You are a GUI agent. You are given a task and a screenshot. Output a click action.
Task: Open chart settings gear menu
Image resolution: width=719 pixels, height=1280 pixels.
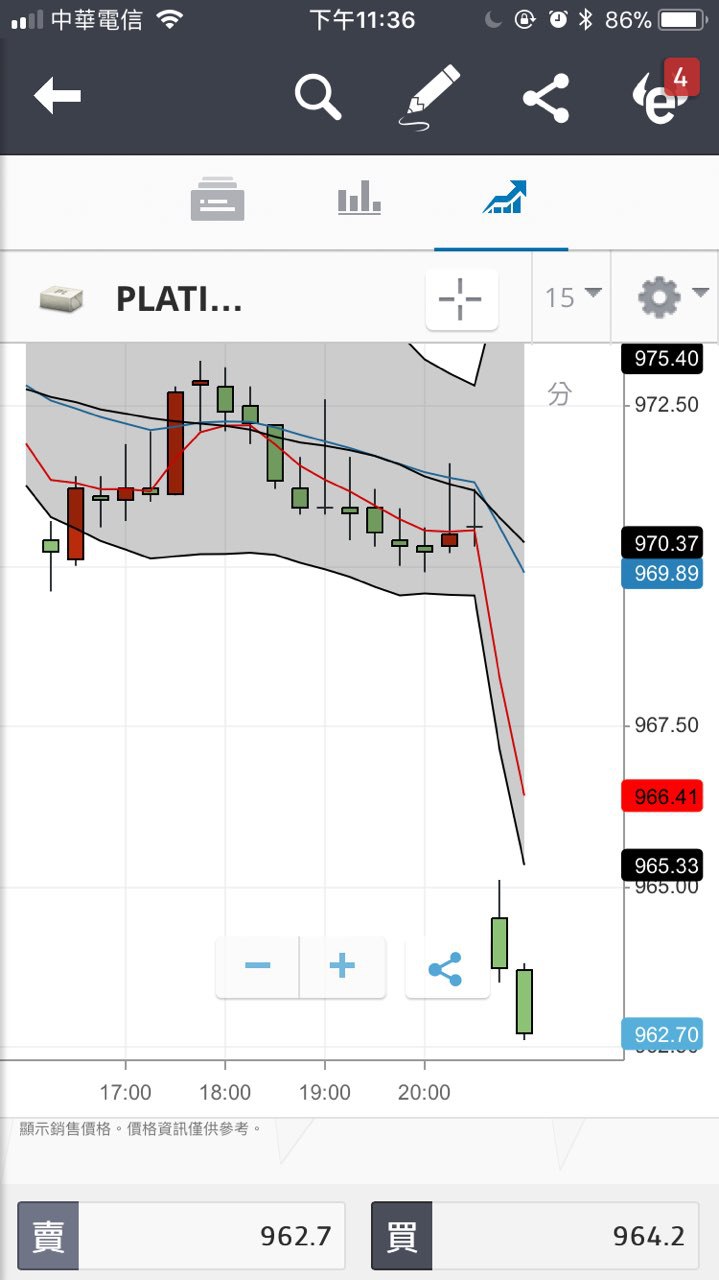point(665,297)
